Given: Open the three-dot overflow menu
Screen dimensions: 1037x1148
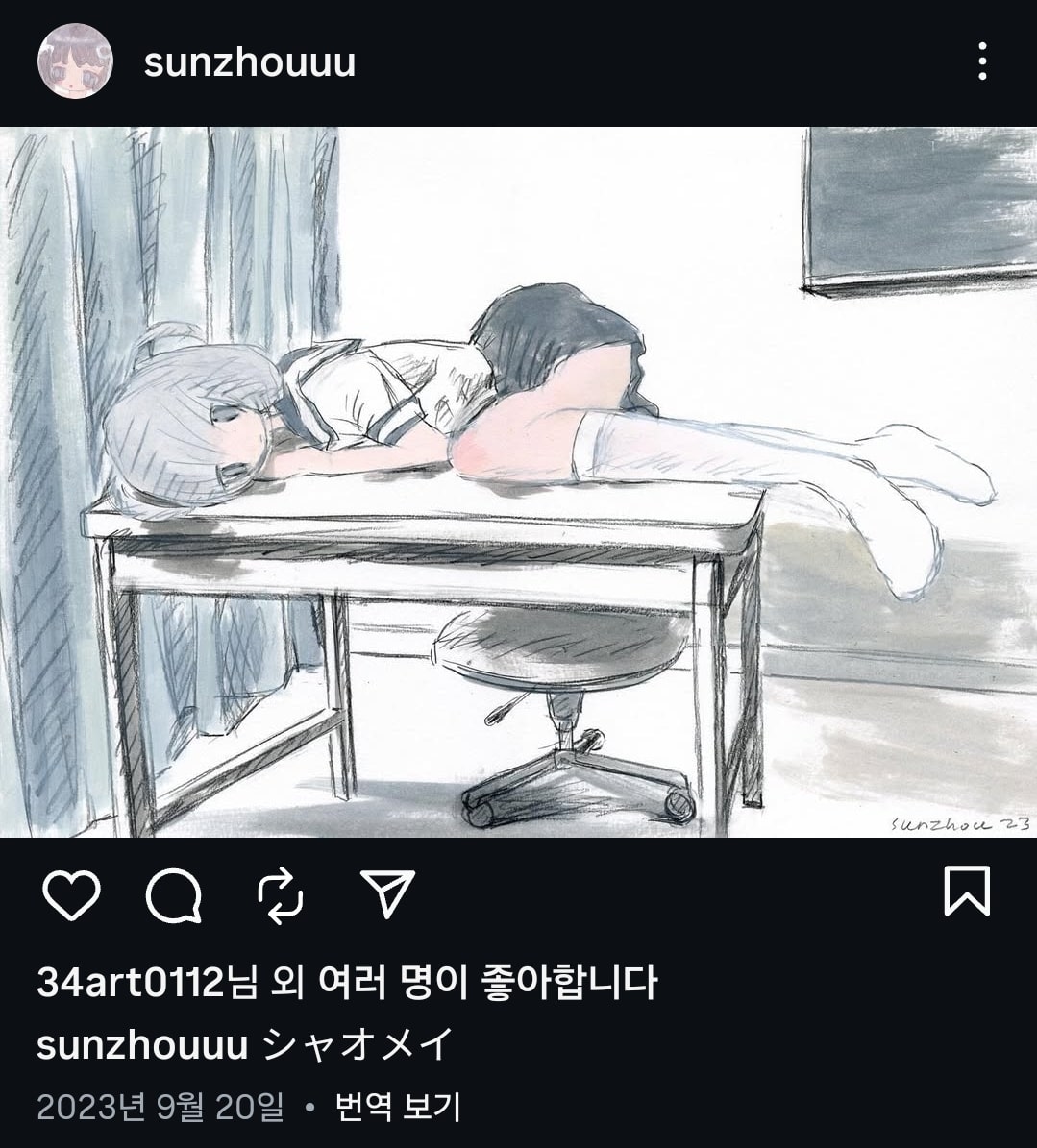Looking at the screenshot, I should point(981,61).
